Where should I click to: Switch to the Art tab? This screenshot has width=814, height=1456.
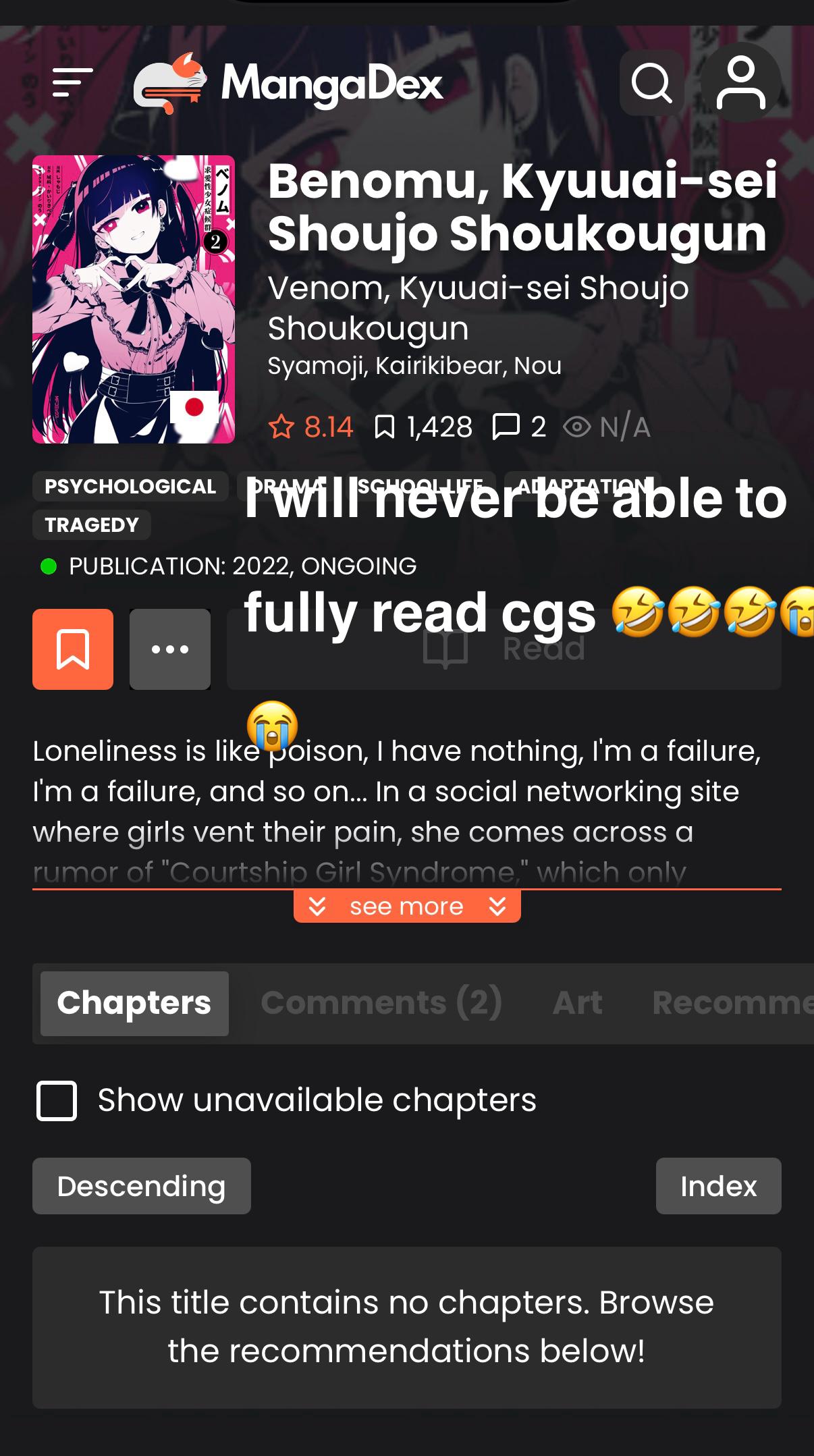point(577,1003)
